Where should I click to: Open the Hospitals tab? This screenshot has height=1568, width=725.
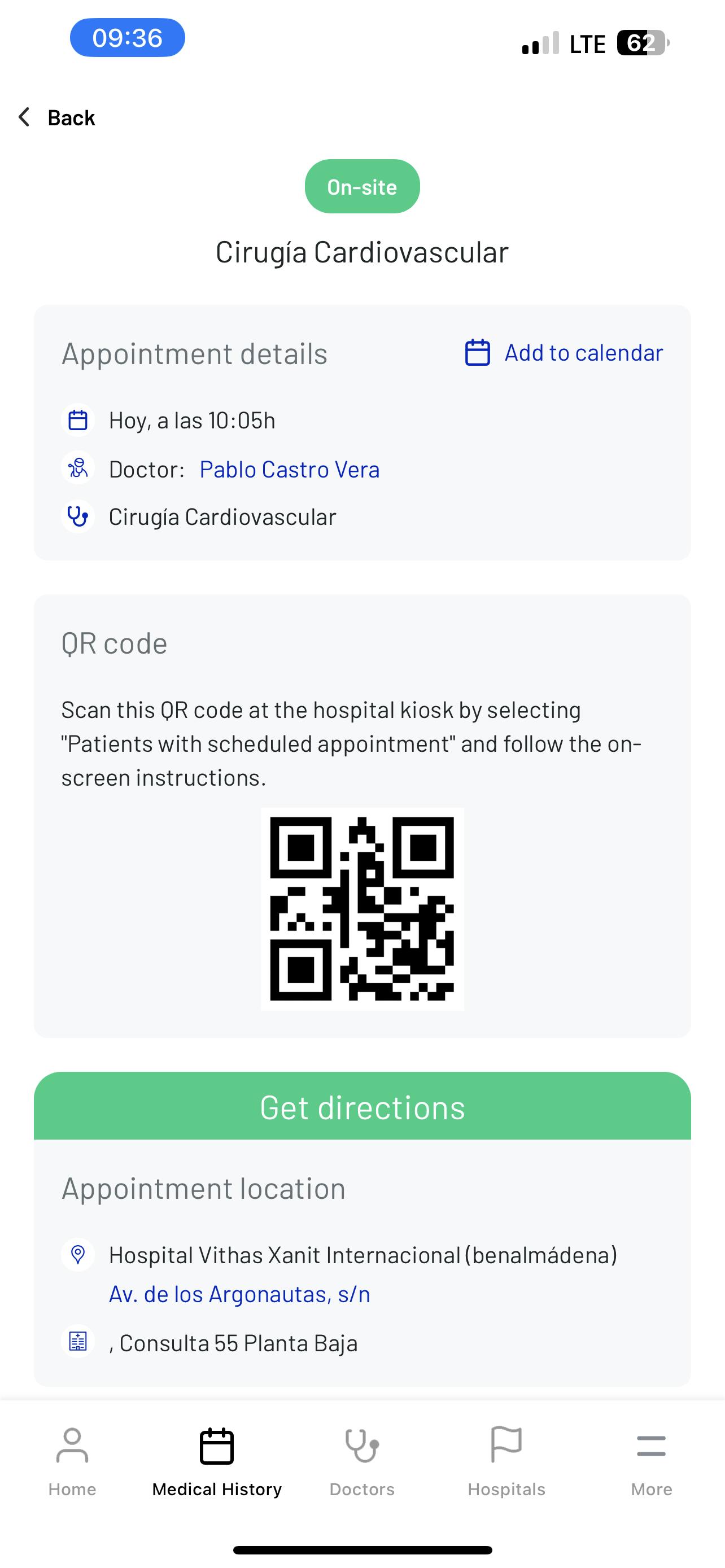[506, 1462]
